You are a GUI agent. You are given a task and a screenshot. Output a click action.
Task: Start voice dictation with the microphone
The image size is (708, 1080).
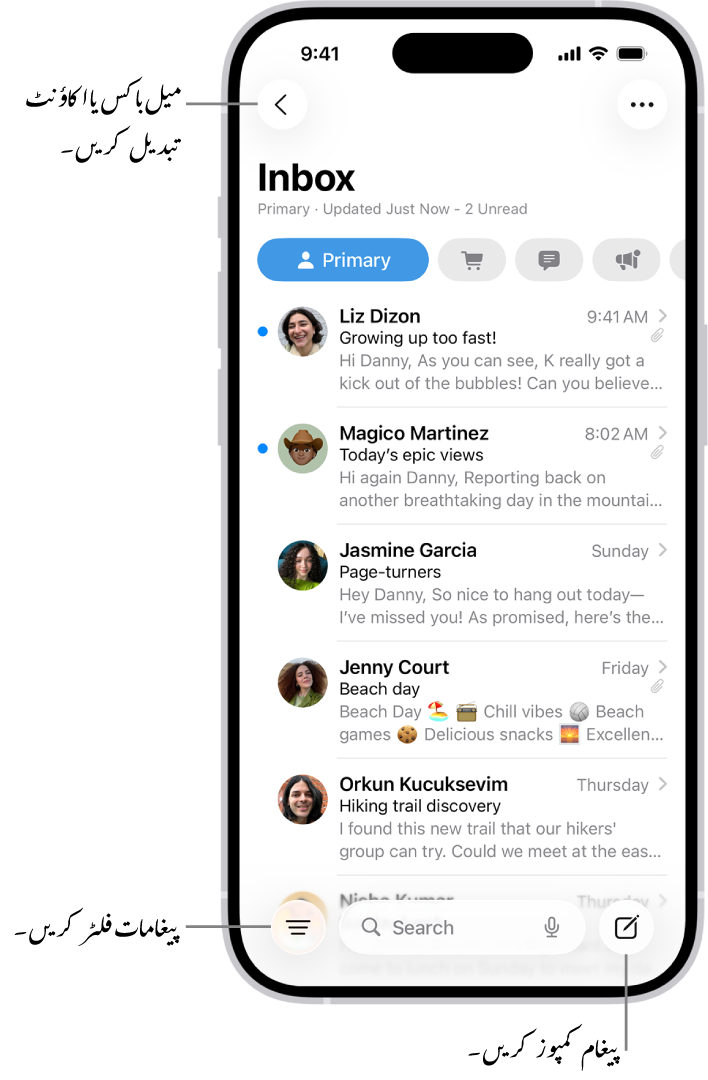click(x=551, y=928)
